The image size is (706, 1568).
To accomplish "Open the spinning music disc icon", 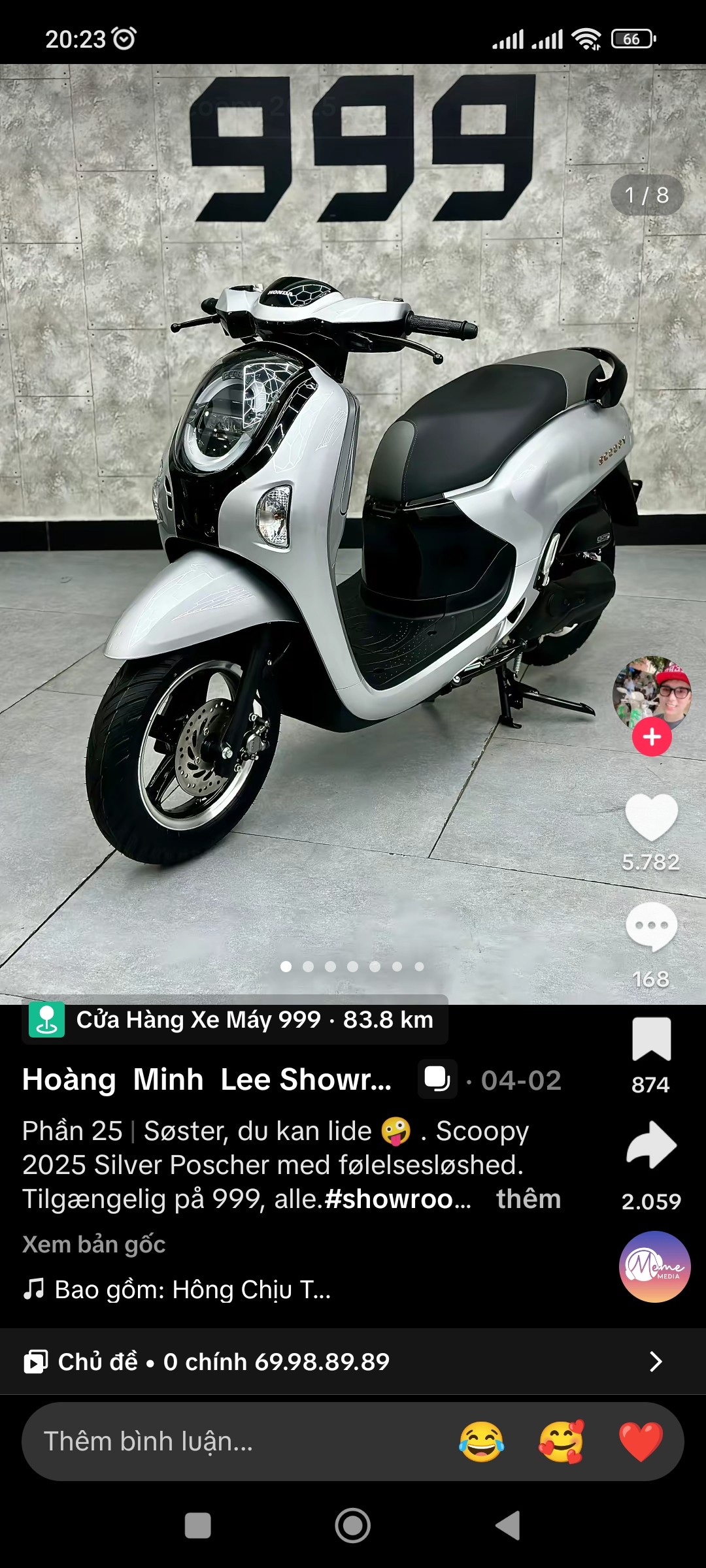I will 654,1266.
